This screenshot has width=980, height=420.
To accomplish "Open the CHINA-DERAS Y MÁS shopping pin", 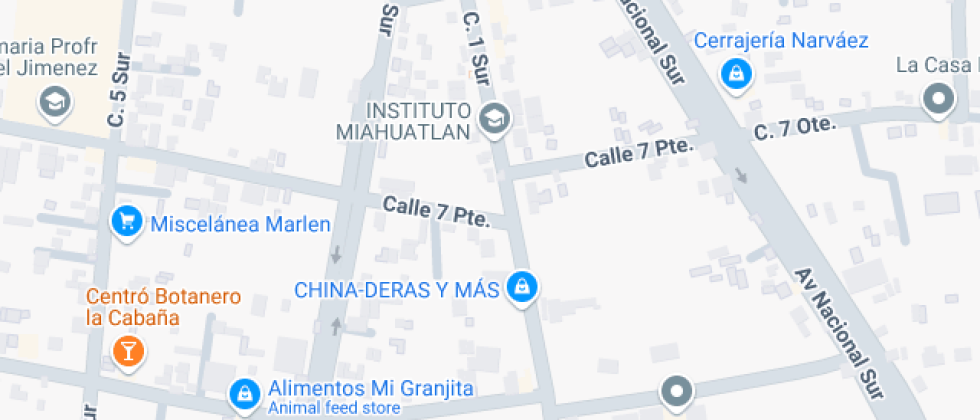I will pyautogui.click(x=521, y=289).
